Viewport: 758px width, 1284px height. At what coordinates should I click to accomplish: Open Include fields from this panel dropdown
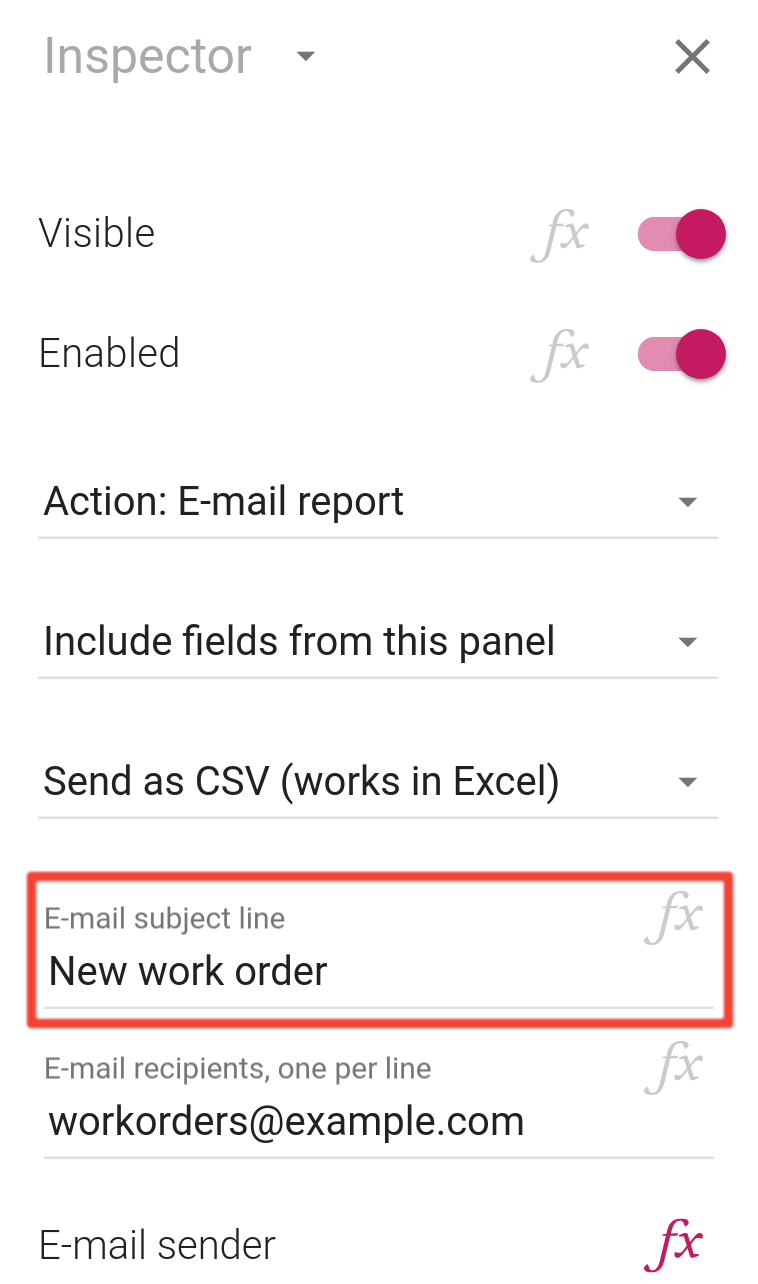coord(378,642)
